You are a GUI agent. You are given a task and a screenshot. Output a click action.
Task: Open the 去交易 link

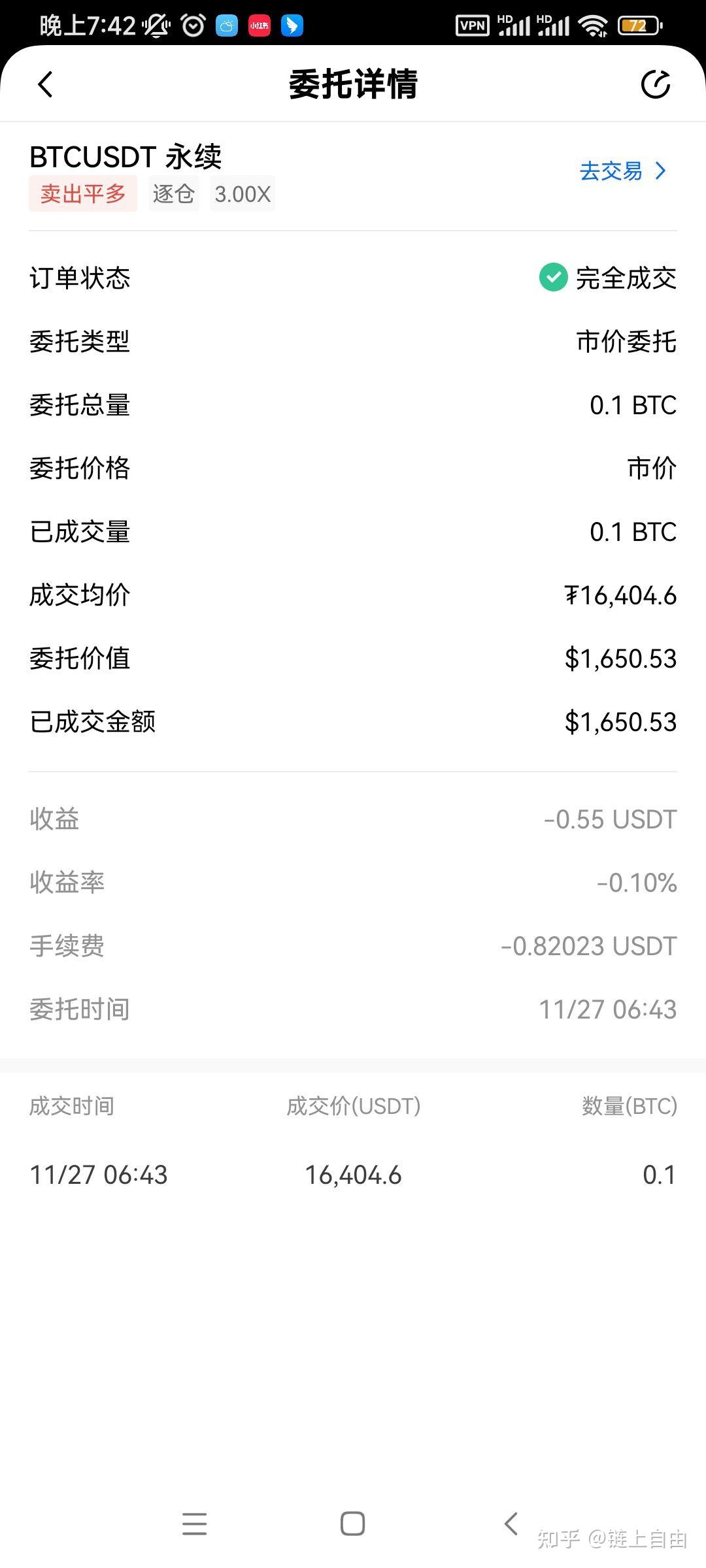point(622,171)
